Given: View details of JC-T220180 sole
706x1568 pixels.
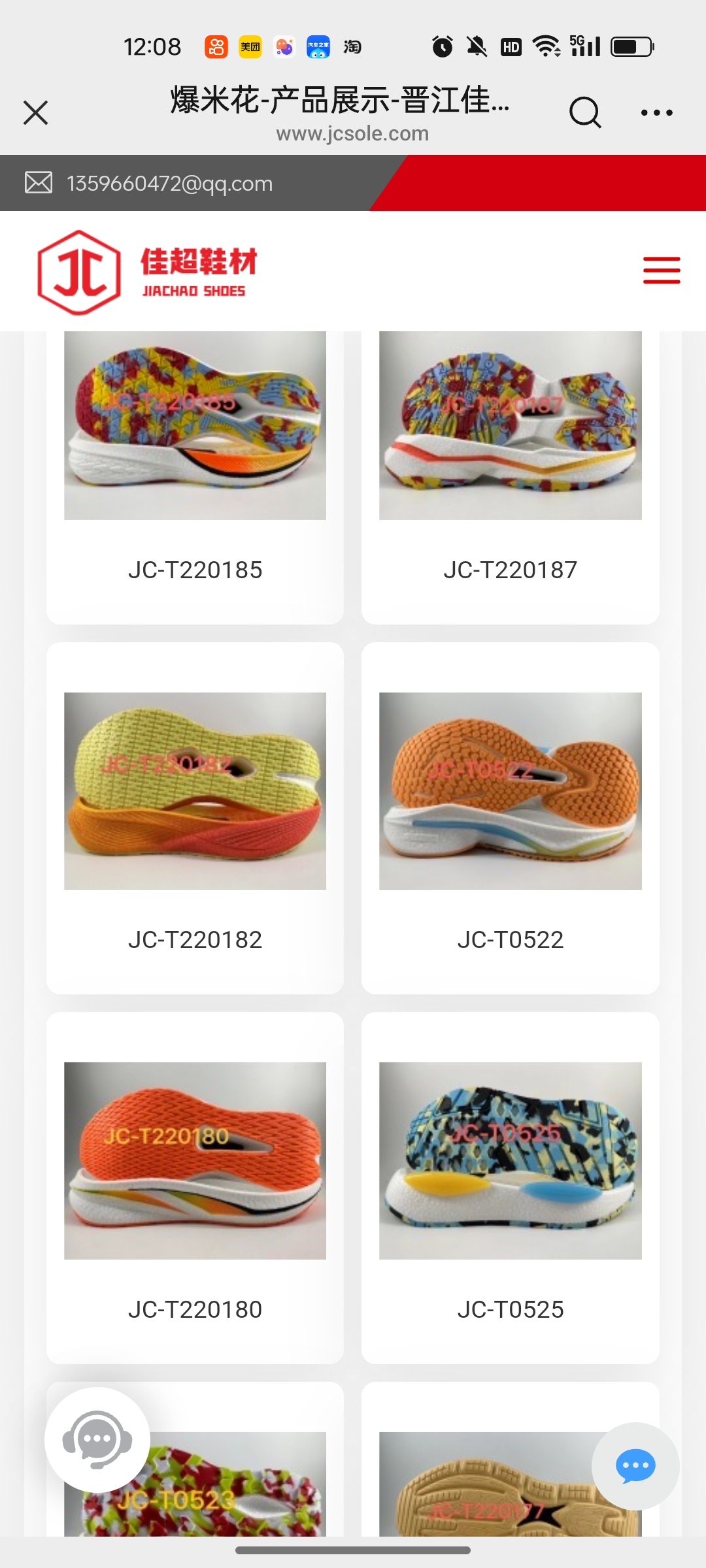Looking at the screenshot, I should [x=195, y=1186].
